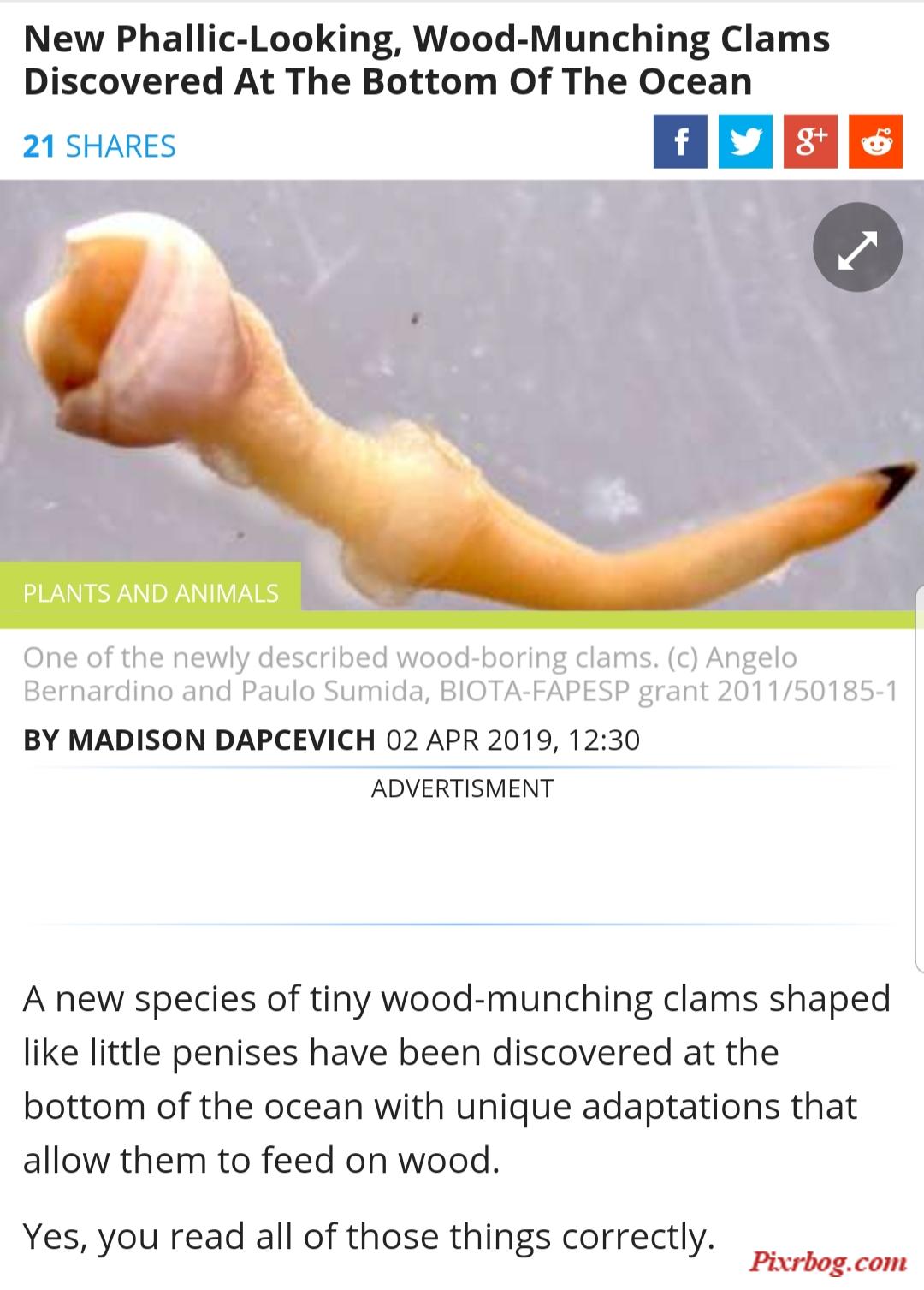Share the article on Google Plus
924x1290 pixels.
[810, 142]
